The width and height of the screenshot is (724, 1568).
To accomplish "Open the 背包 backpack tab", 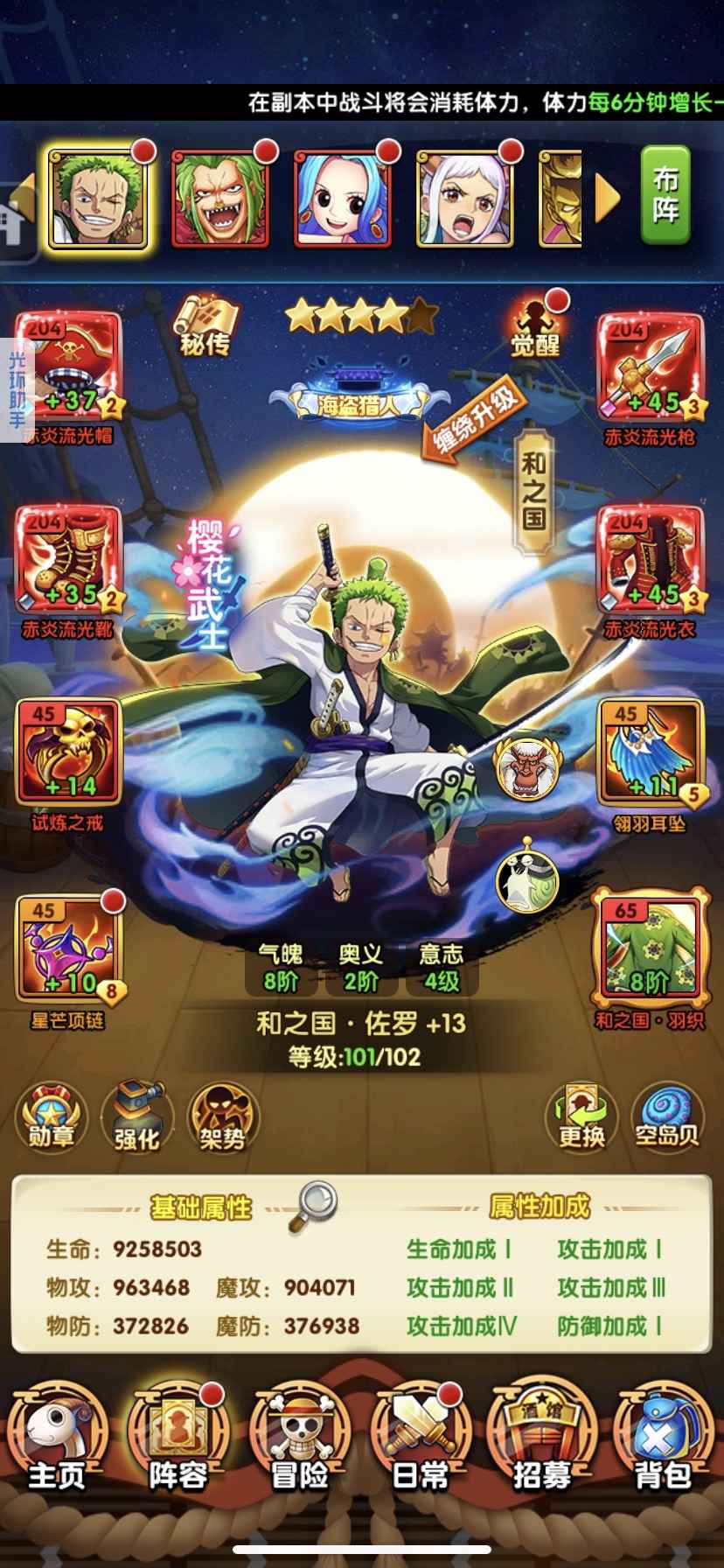I will [x=663, y=1444].
